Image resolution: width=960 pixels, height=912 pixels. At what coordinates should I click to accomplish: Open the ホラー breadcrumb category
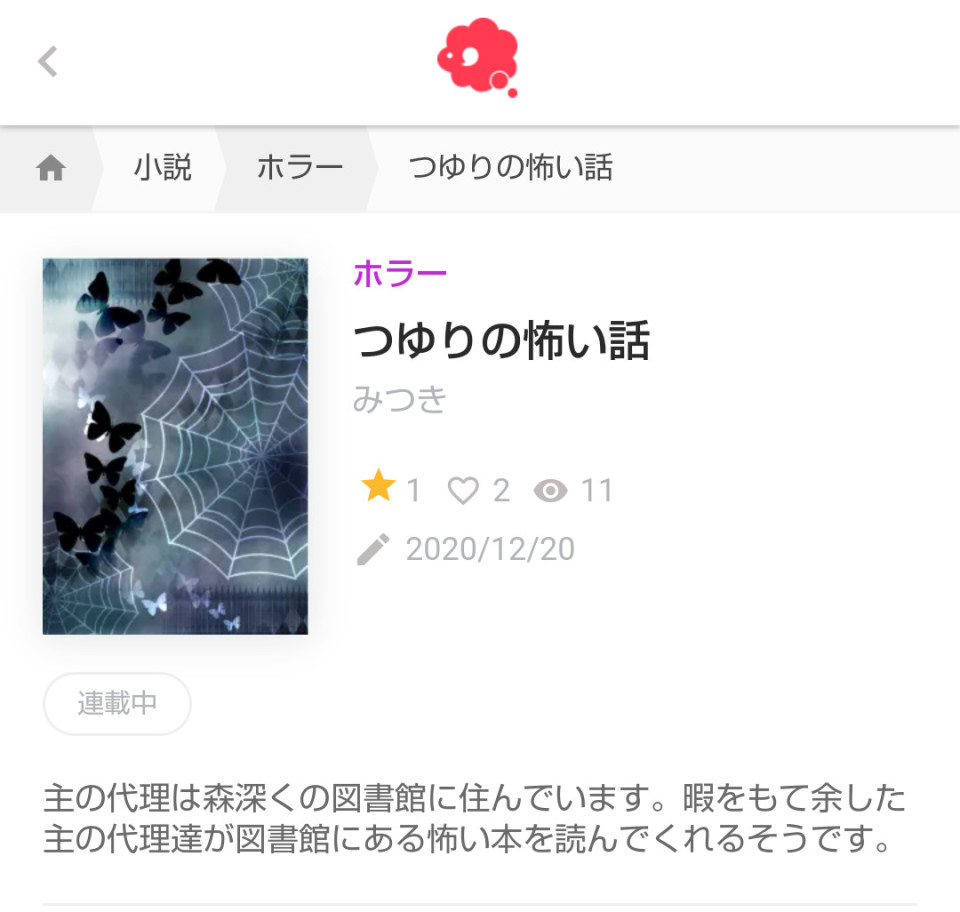tap(300, 168)
